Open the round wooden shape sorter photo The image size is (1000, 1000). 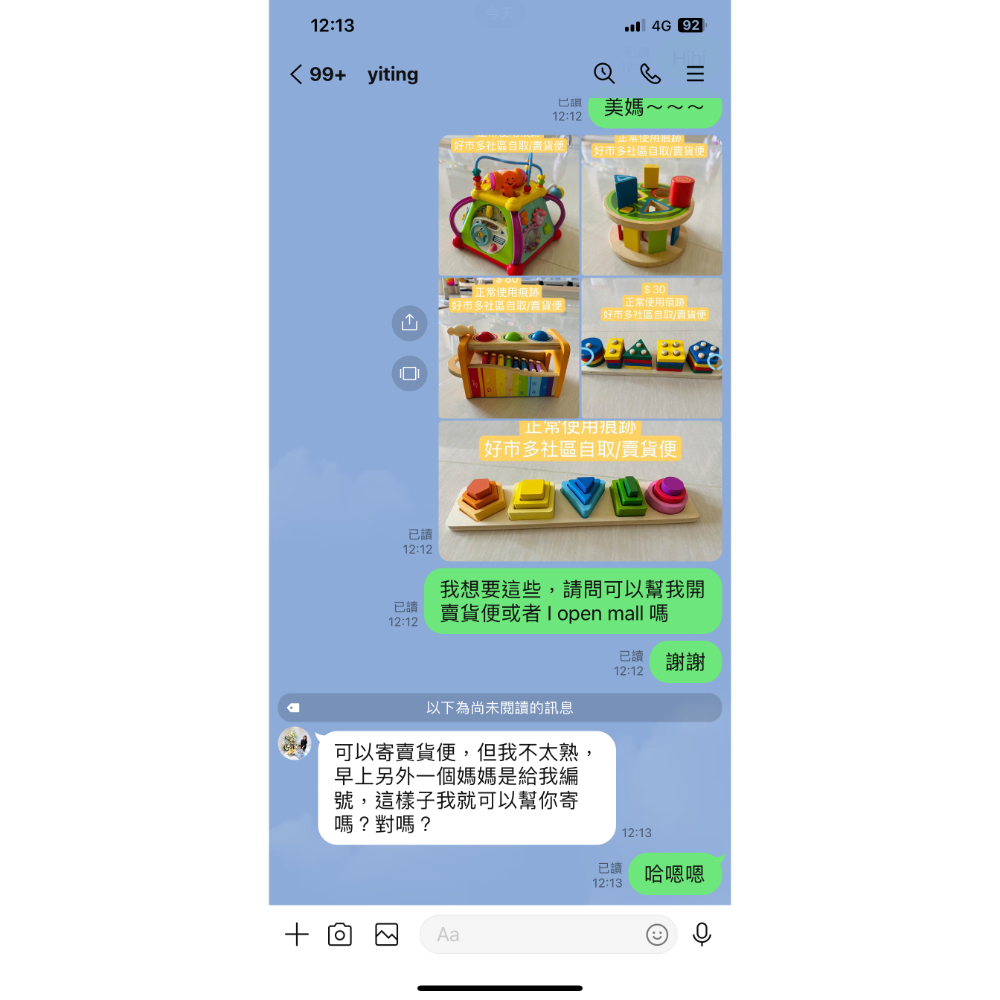pyautogui.click(x=651, y=206)
